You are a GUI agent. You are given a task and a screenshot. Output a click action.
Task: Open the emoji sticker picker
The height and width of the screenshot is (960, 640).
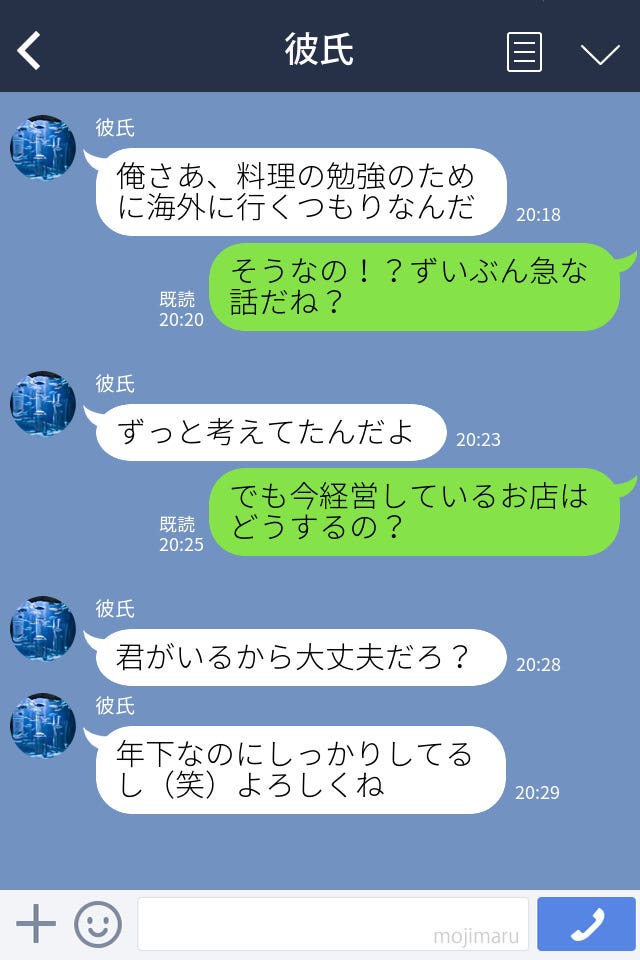click(x=98, y=924)
